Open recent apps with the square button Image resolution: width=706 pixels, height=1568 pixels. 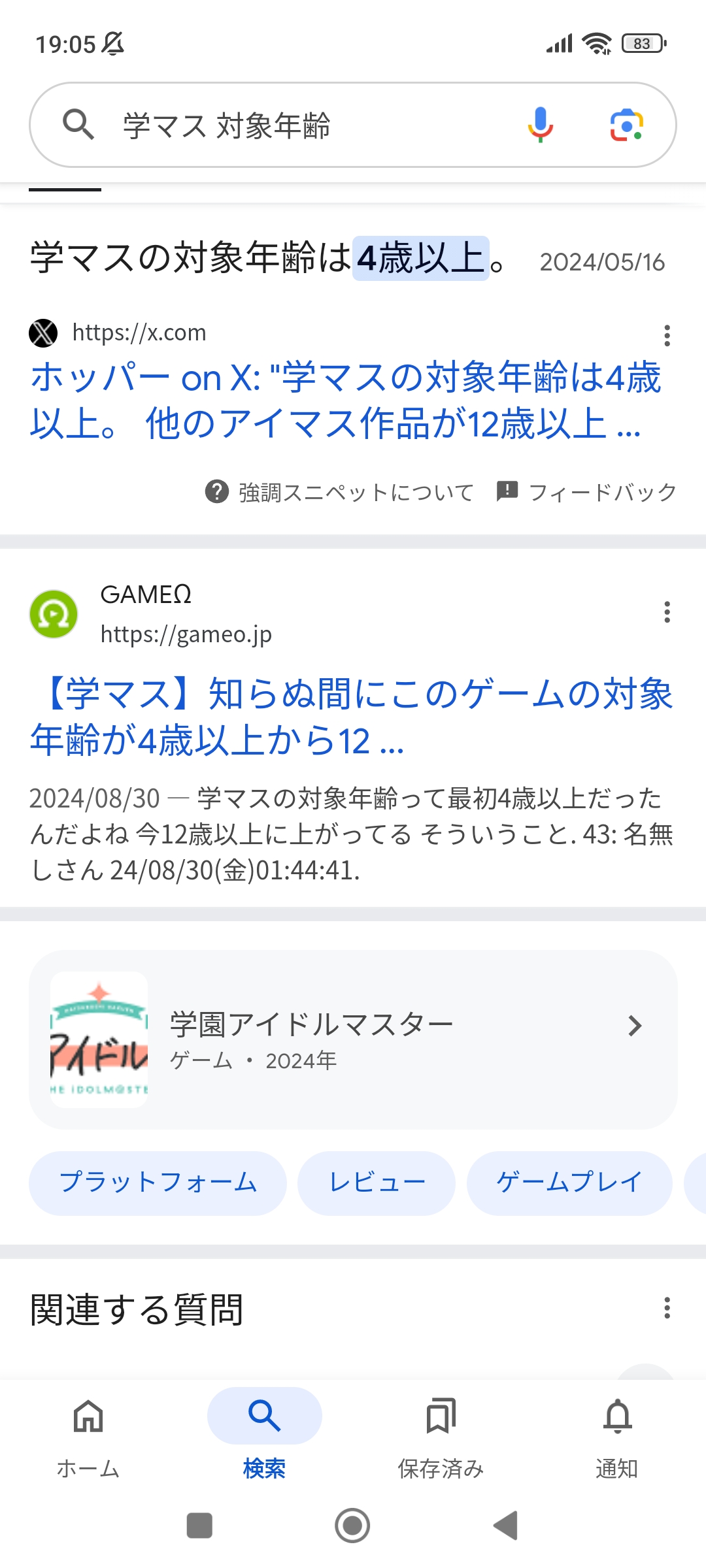pyautogui.click(x=199, y=1526)
